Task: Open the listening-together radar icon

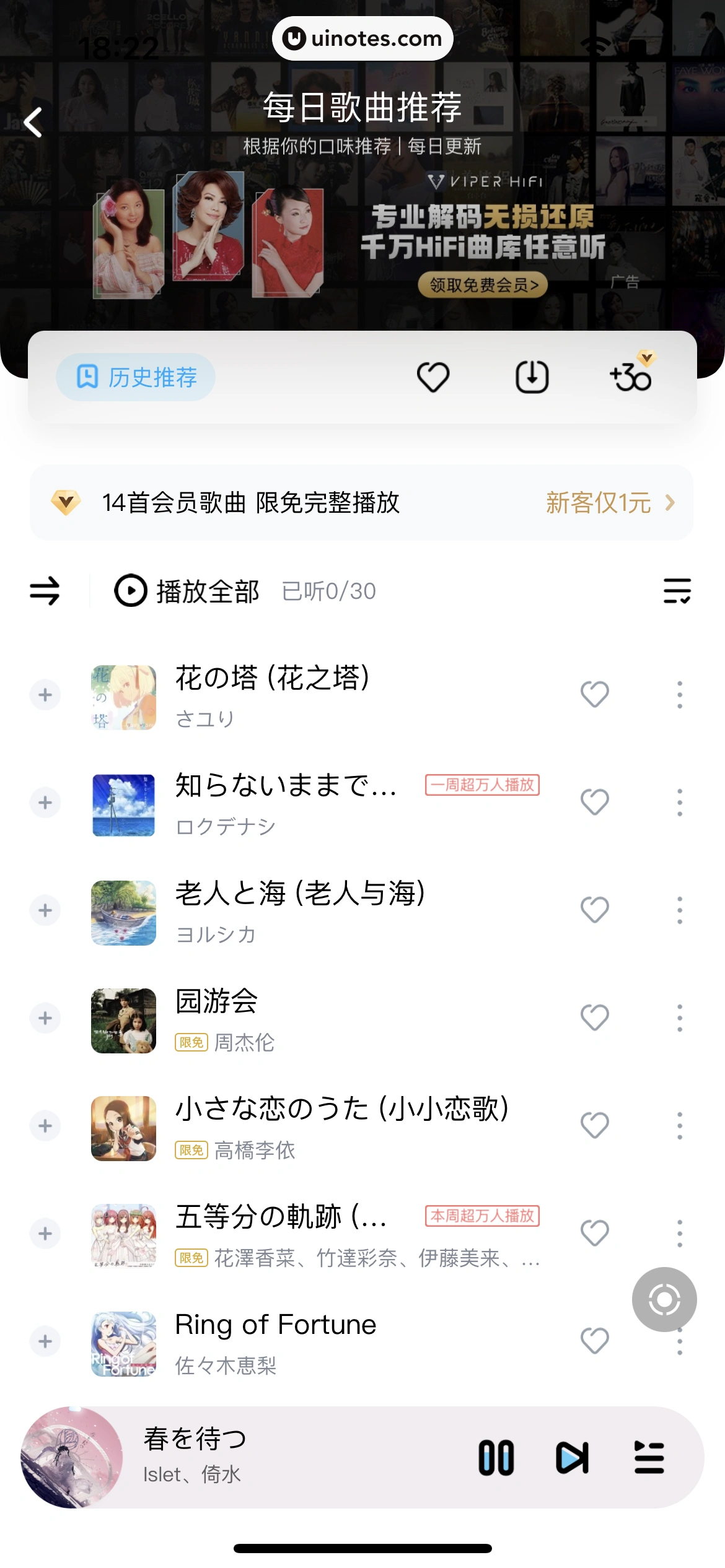Action: coord(664,1300)
